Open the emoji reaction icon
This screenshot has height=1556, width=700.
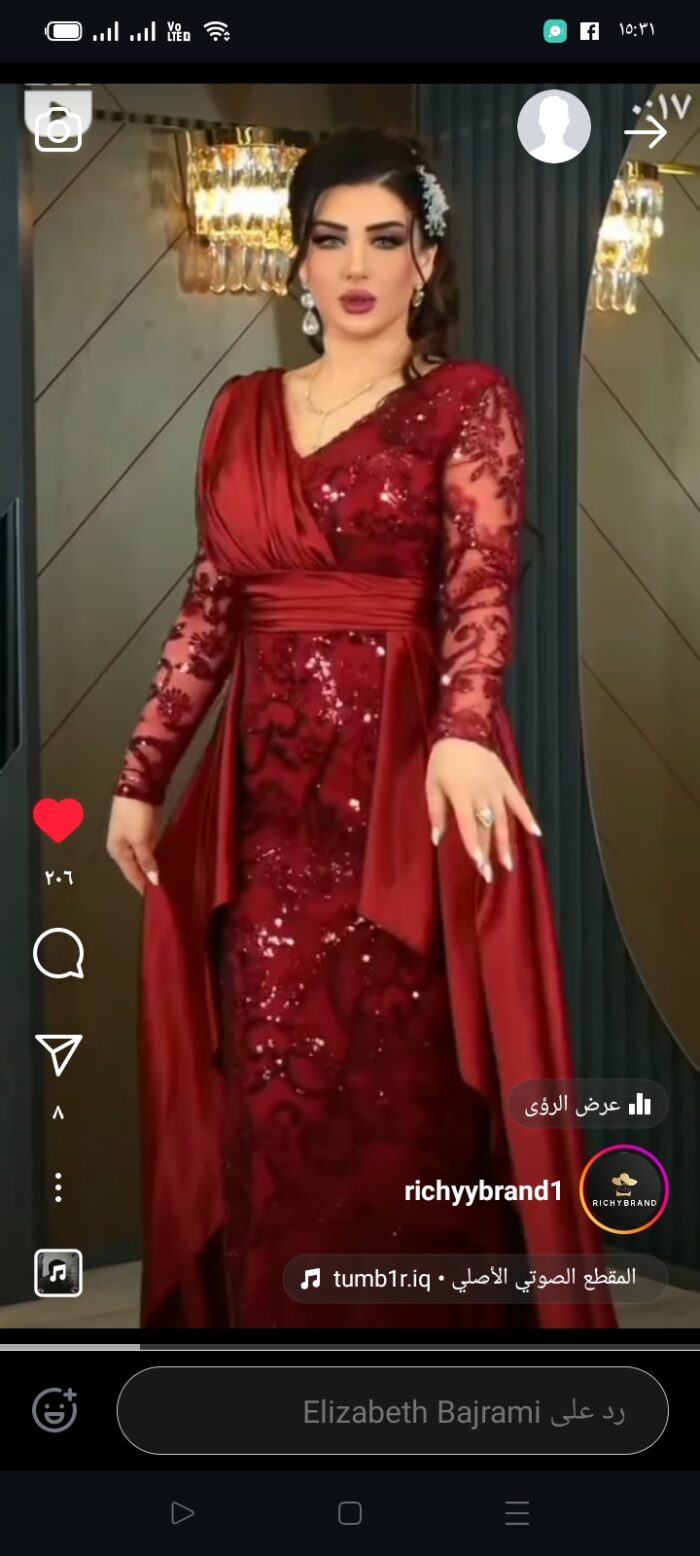coord(54,1410)
